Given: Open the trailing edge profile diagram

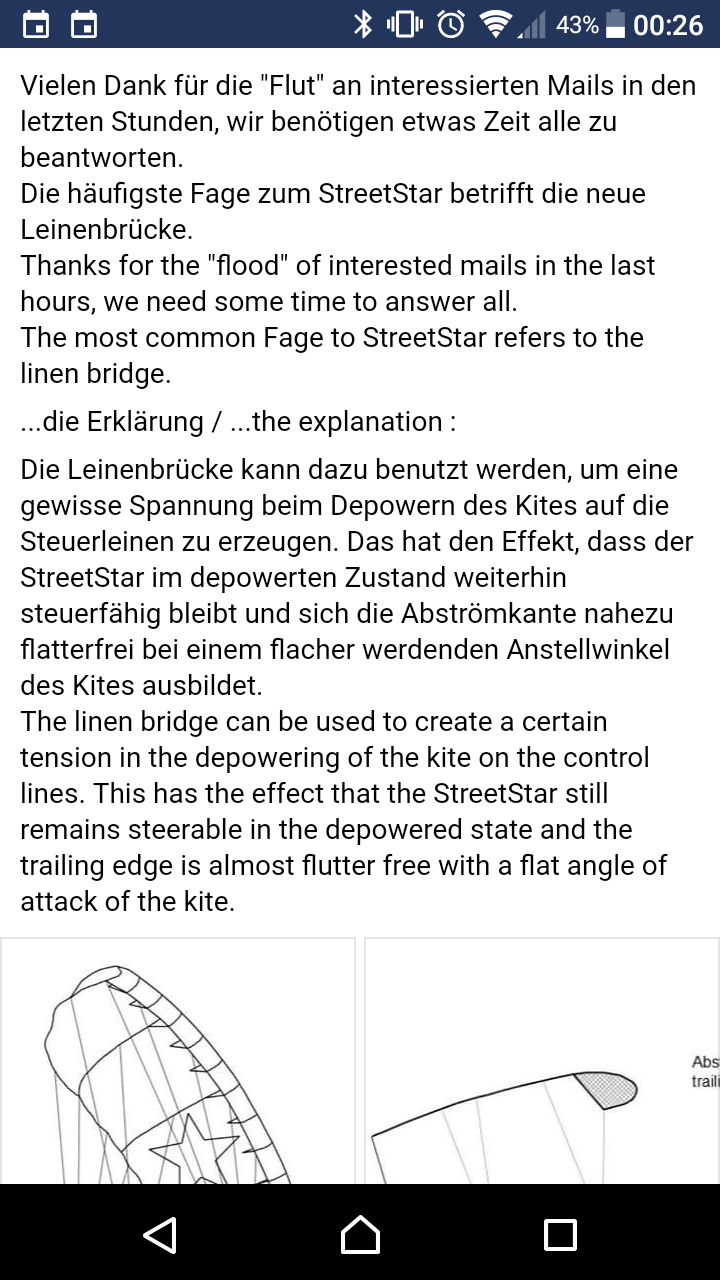Looking at the screenshot, I should [x=541, y=1060].
